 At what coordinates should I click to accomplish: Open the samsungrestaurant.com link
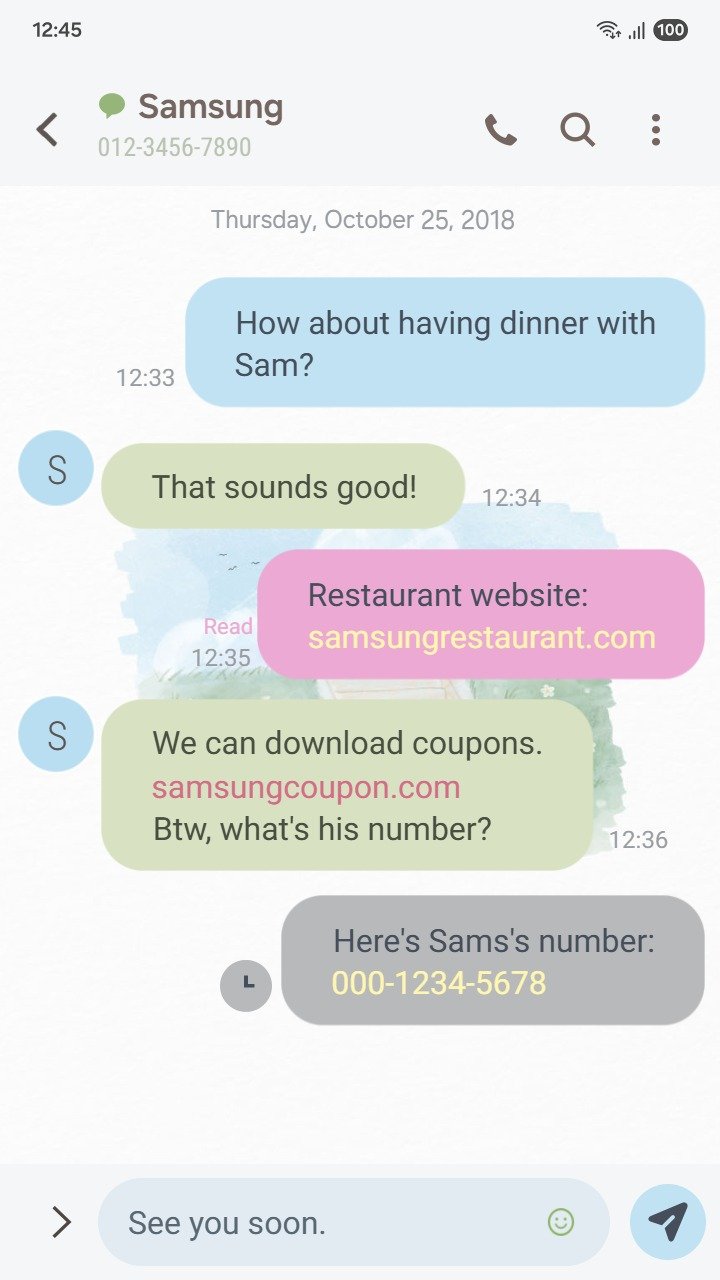[x=481, y=637]
